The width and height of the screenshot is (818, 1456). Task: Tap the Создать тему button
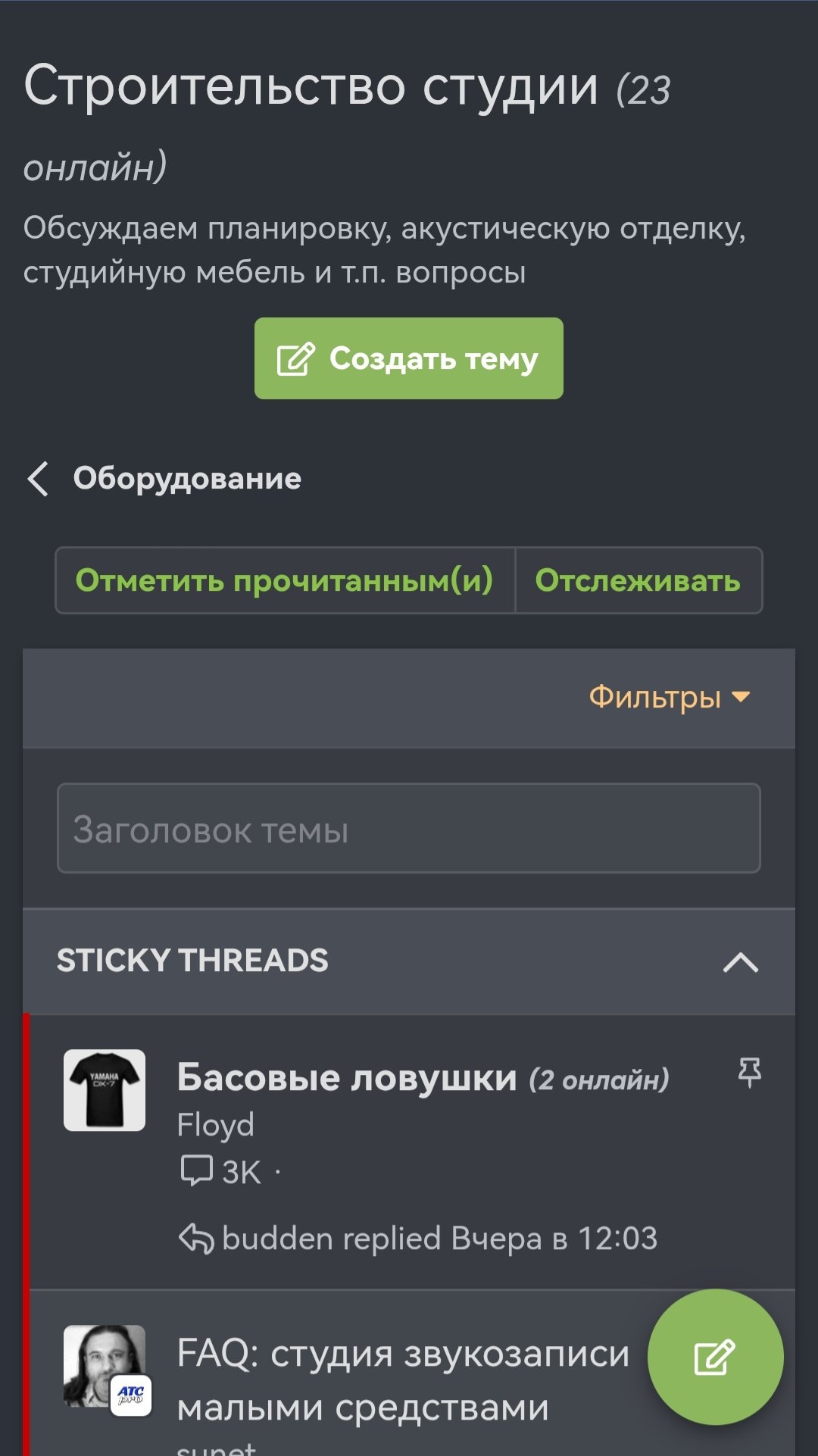click(409, 358)
